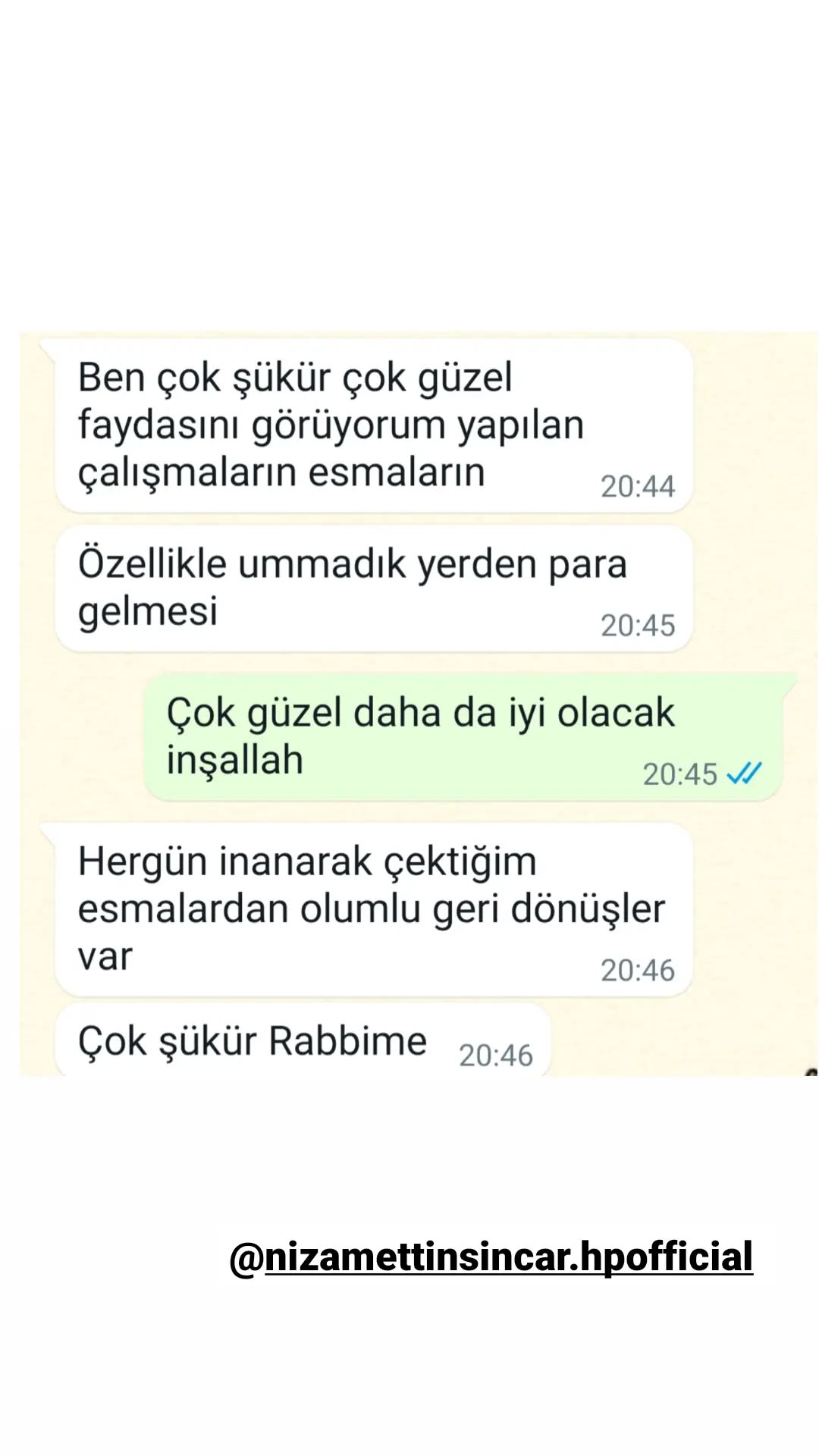Image resolution: width=819 pixels, height=1456 pixels.
Task: Tap the word 'olacak' in green bubble
Action: pyautogui.click(x=614, y=711)
